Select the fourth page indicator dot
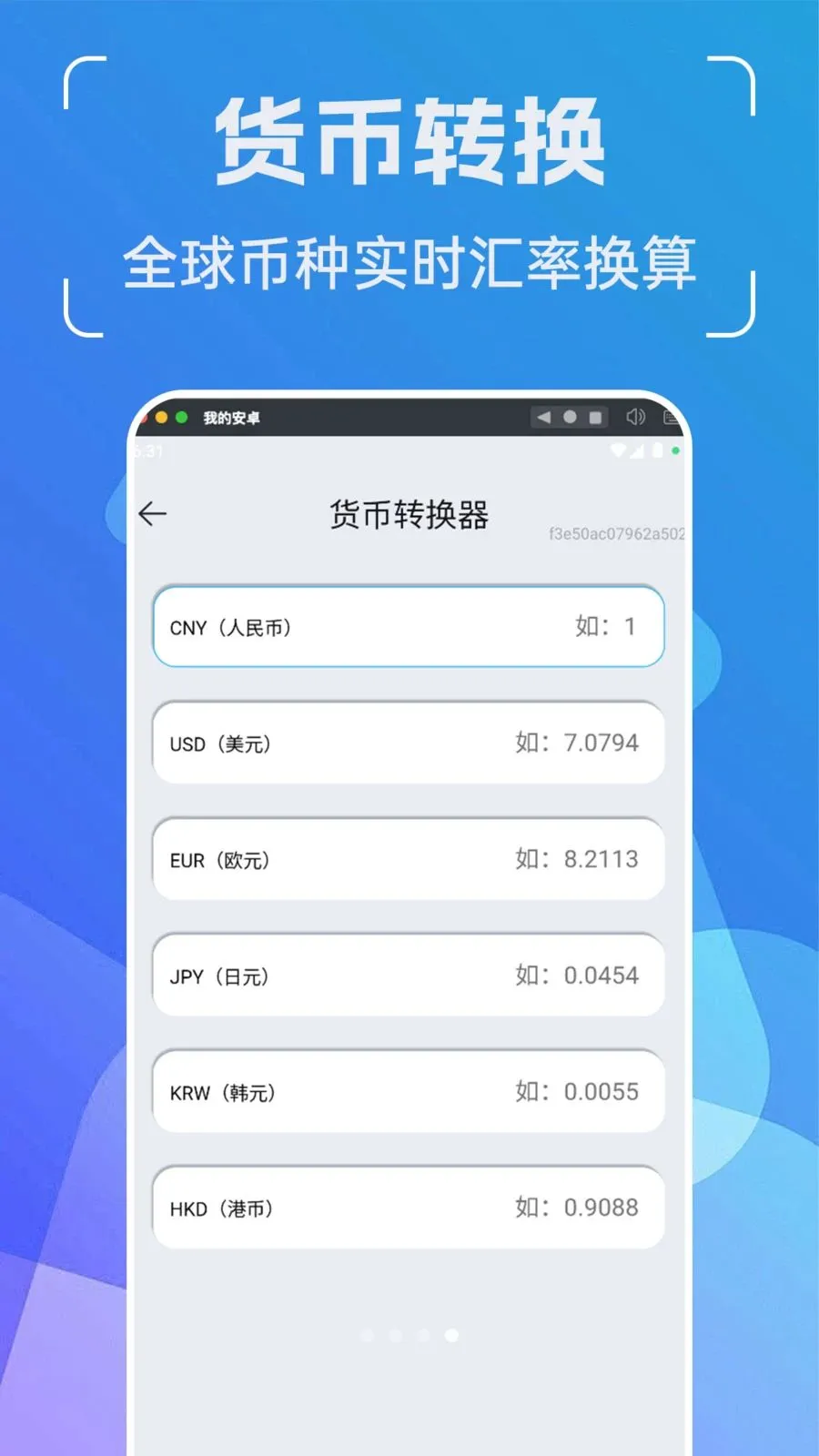Image resolution: width=819 pixels, height=1456 pixels. 451,1337
